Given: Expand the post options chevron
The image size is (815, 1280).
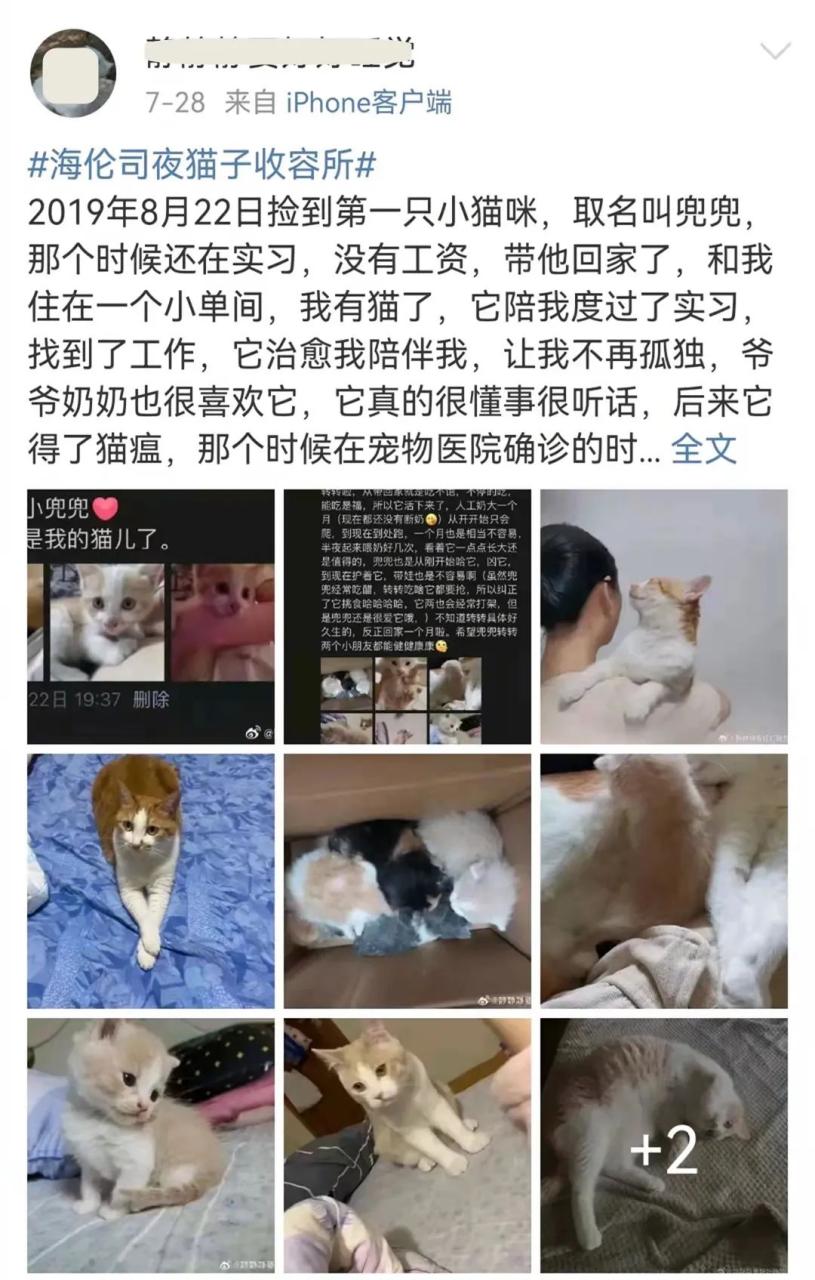Looking at the screenshot, I should coord(775,51).
